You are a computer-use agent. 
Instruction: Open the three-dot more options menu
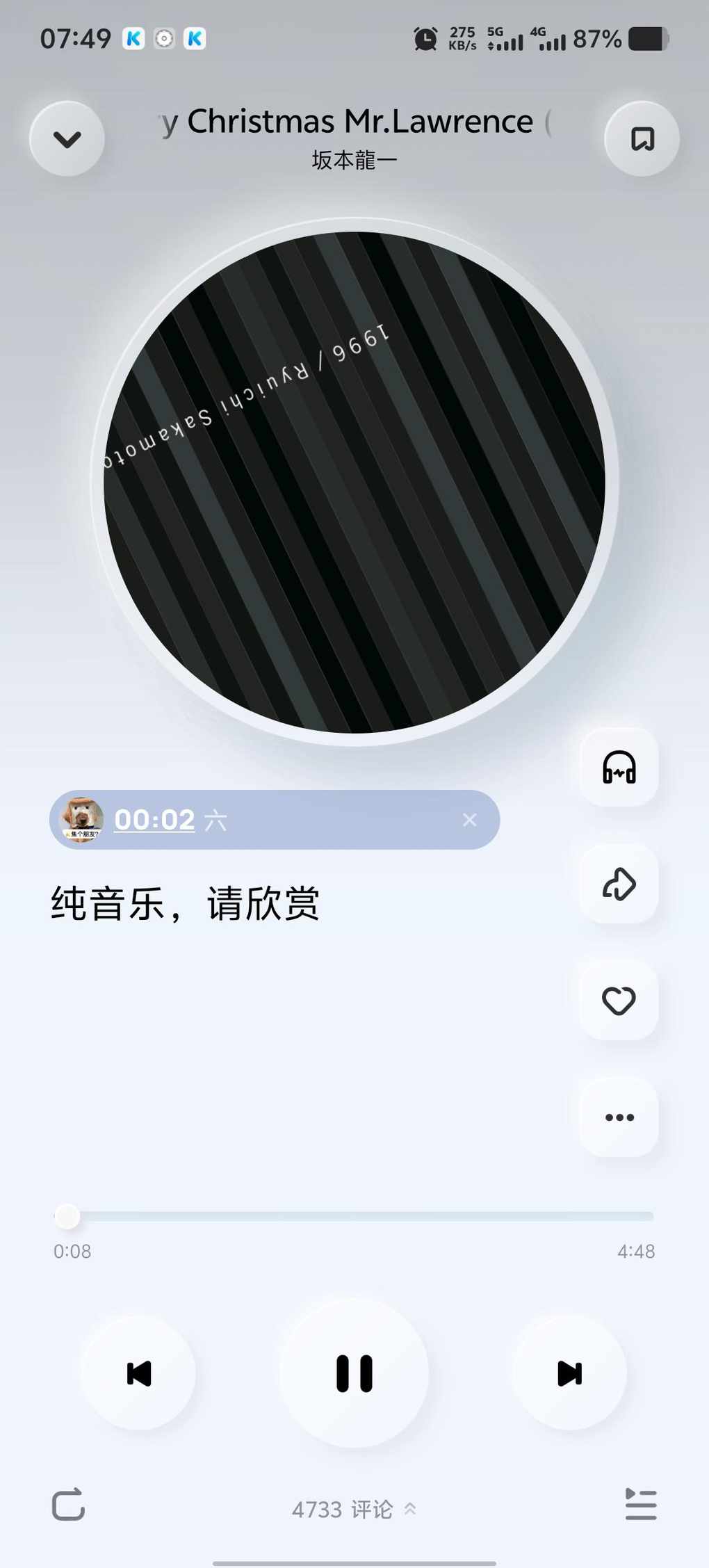(619, 1117)
